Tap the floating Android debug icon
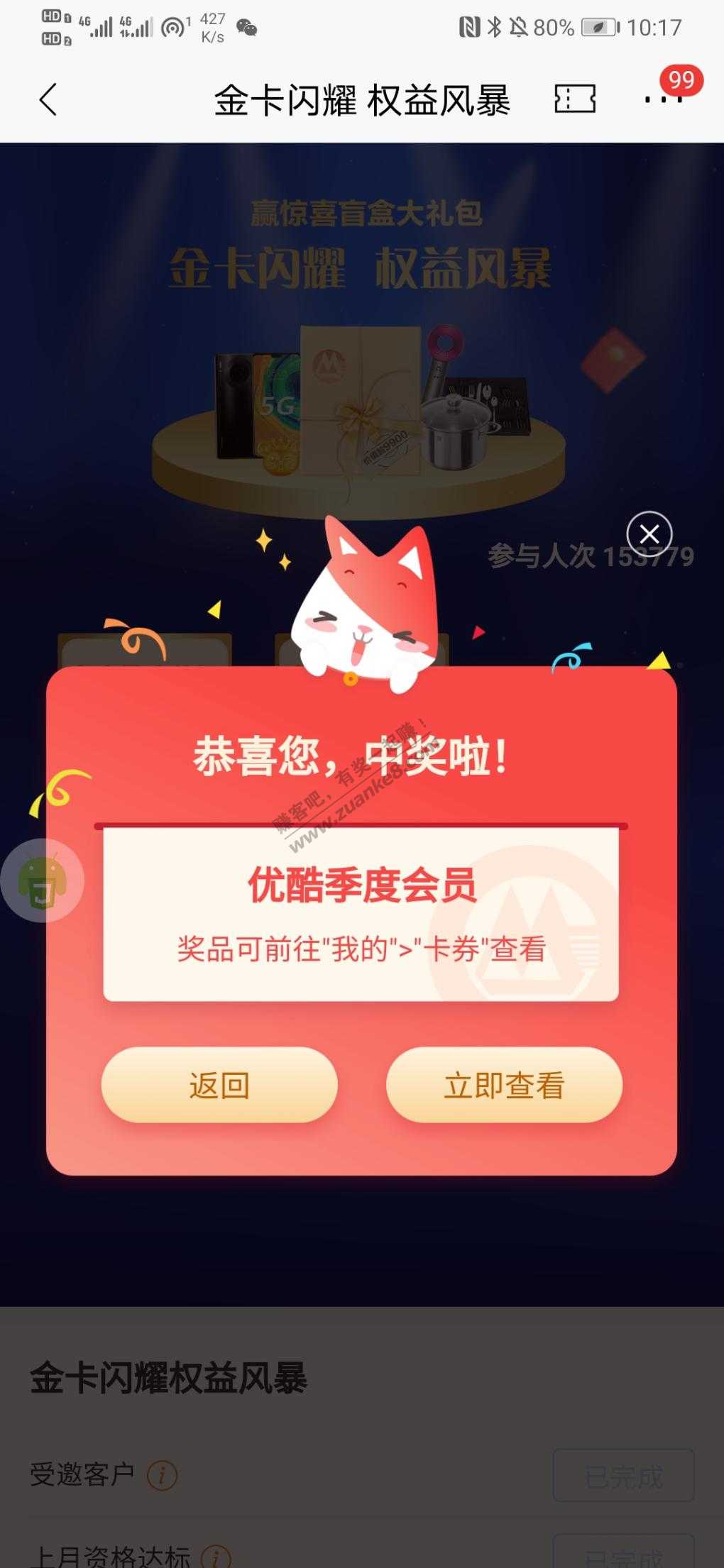 43,880
